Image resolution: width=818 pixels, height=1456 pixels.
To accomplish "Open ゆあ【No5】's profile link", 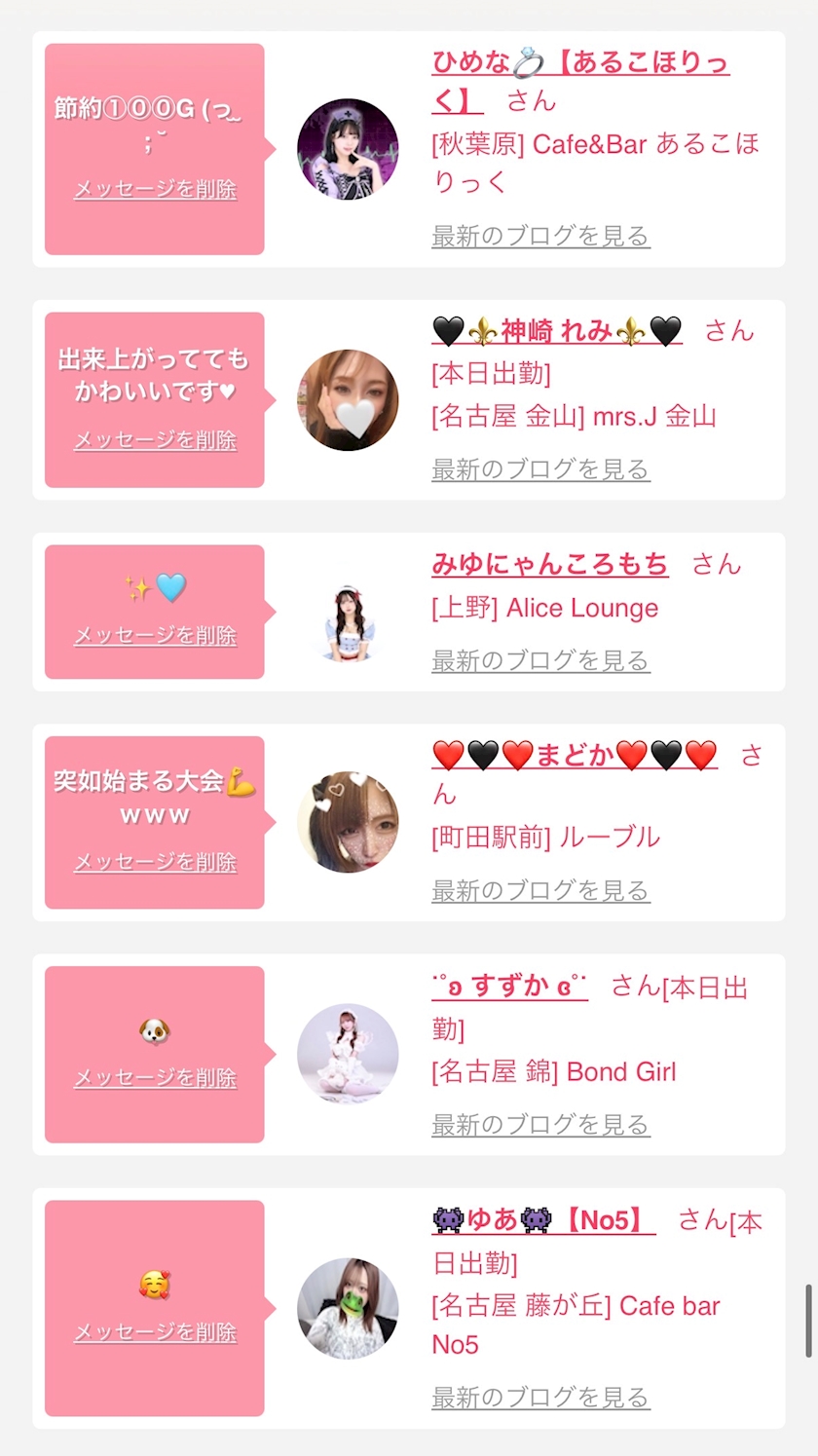I will (x=543, y=1219).
